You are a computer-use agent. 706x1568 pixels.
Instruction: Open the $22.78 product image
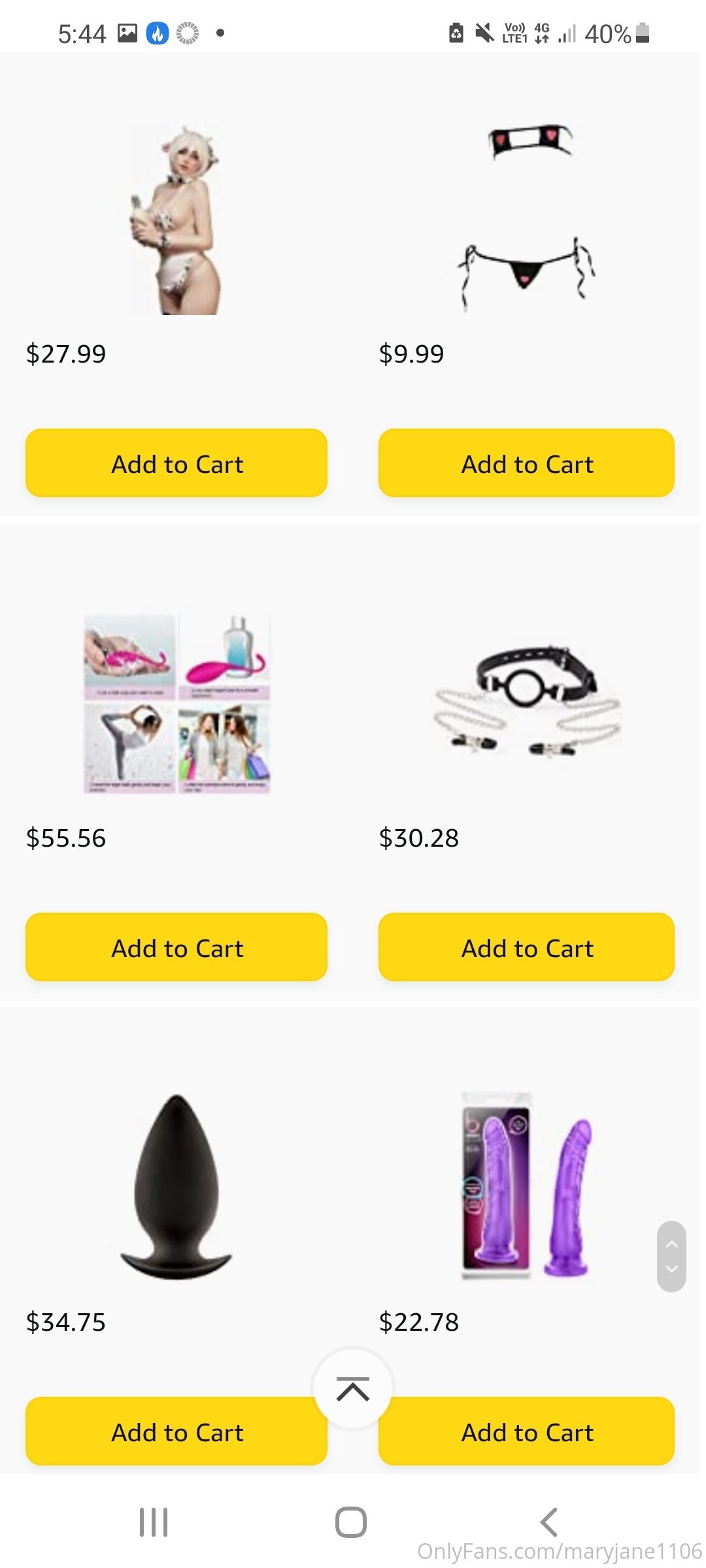pyautogui.click(x=526, y=1186)
